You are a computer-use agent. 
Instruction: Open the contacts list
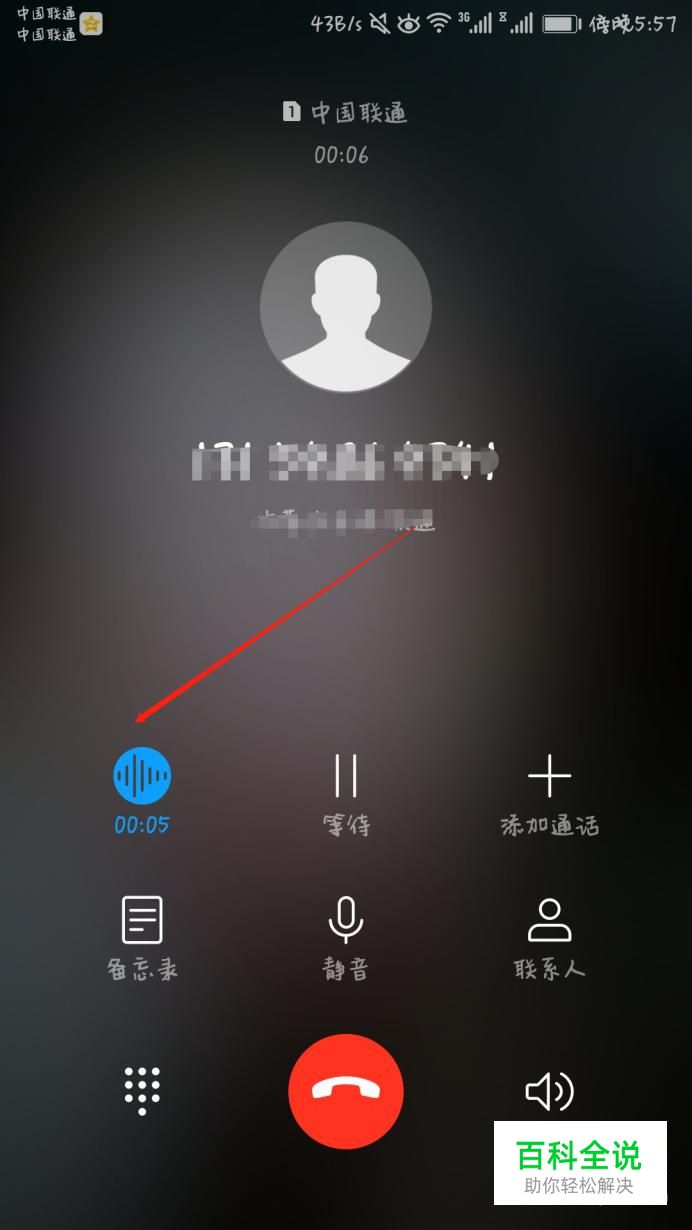[x=549, y=920]
